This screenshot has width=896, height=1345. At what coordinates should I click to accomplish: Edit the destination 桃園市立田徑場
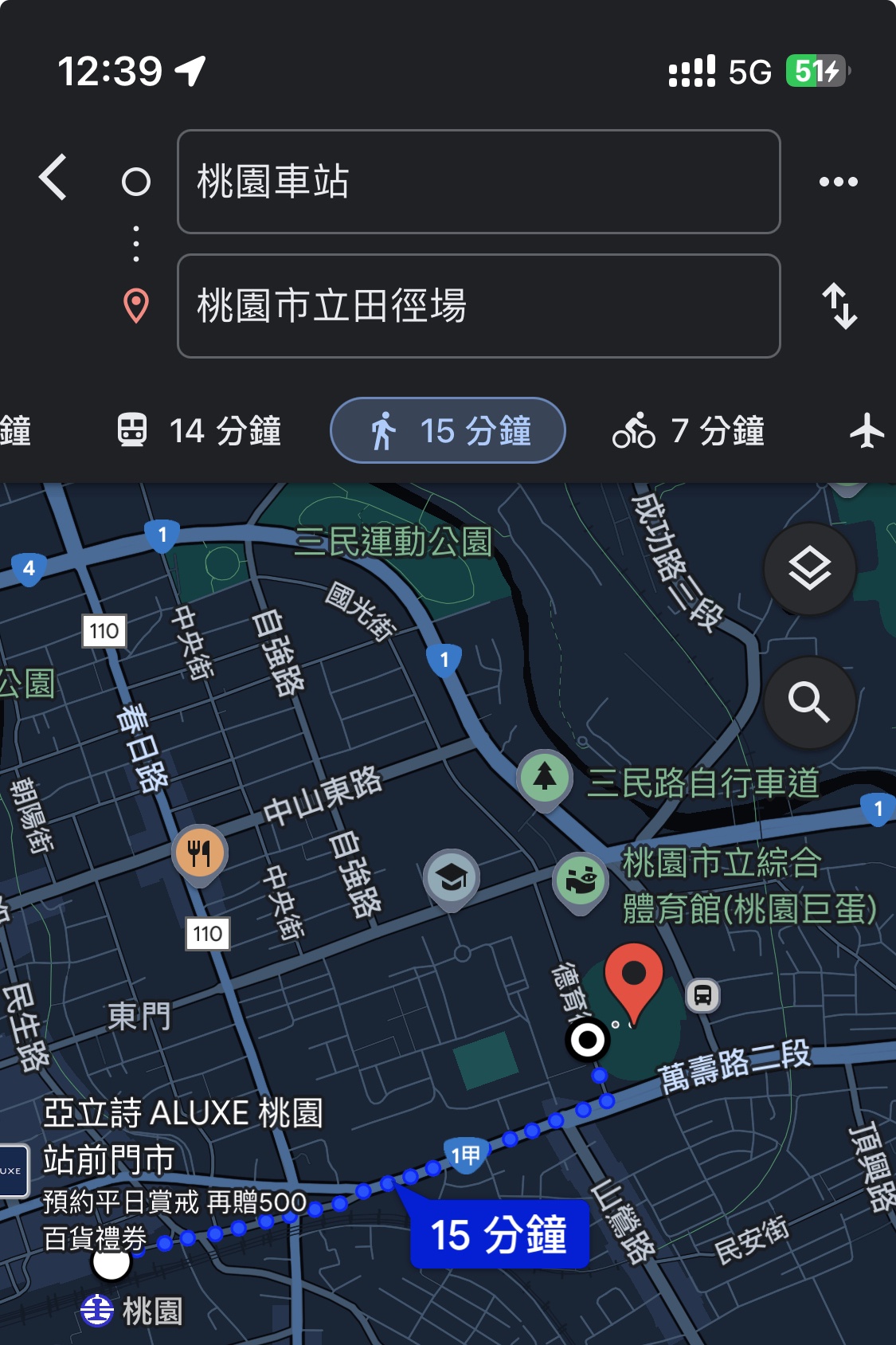(478, 306)
